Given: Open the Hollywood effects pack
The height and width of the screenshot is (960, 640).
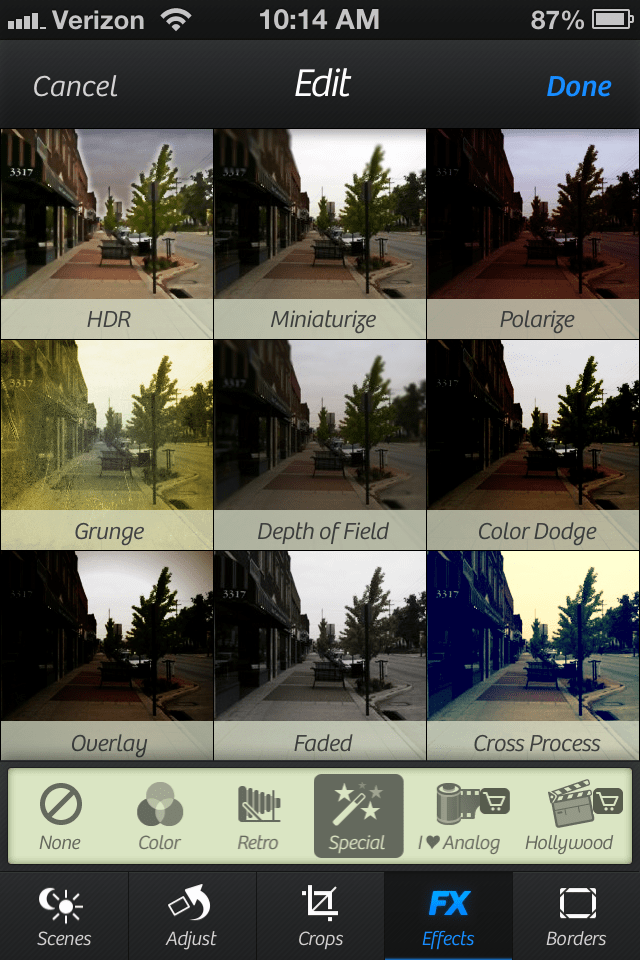Looking at the screenshot, I should [568, 816].
